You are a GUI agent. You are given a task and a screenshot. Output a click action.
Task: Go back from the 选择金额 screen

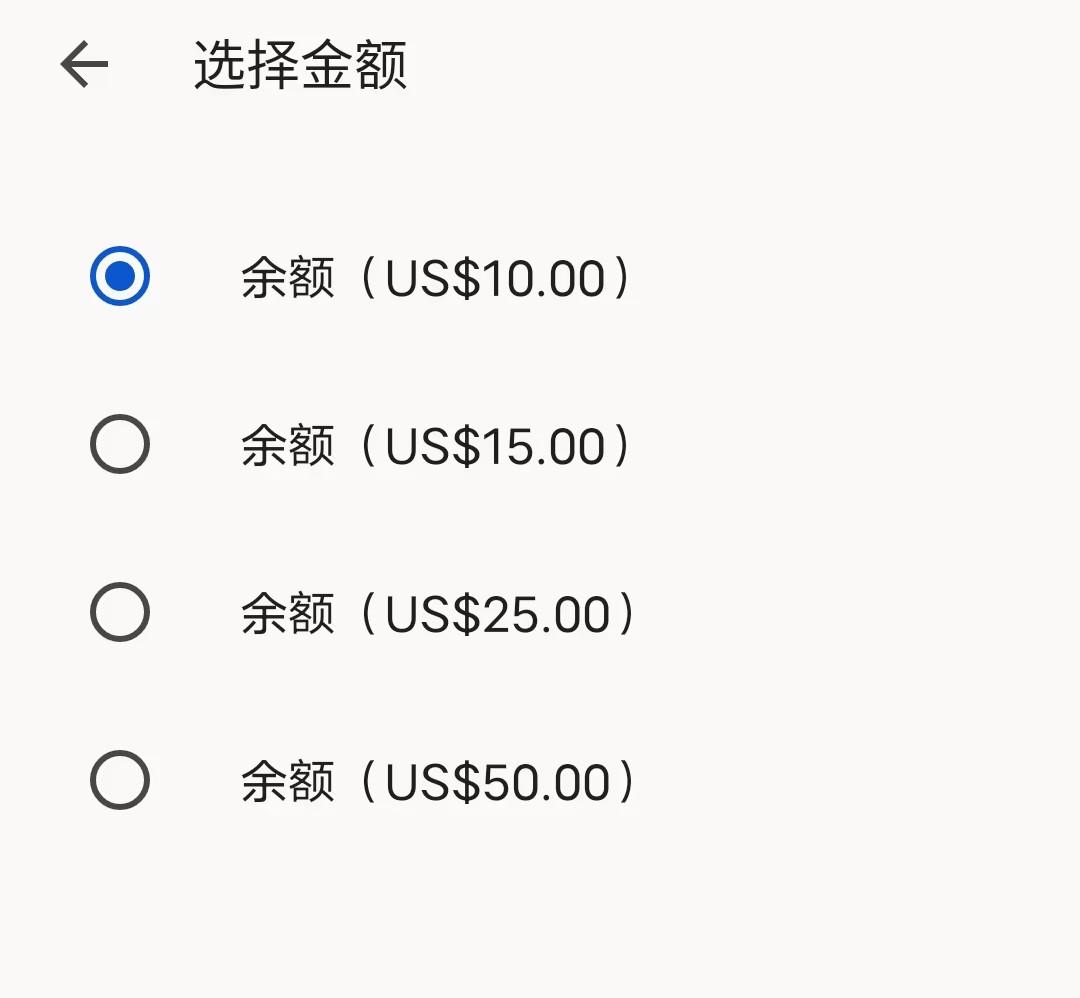(x=84, y=66)
